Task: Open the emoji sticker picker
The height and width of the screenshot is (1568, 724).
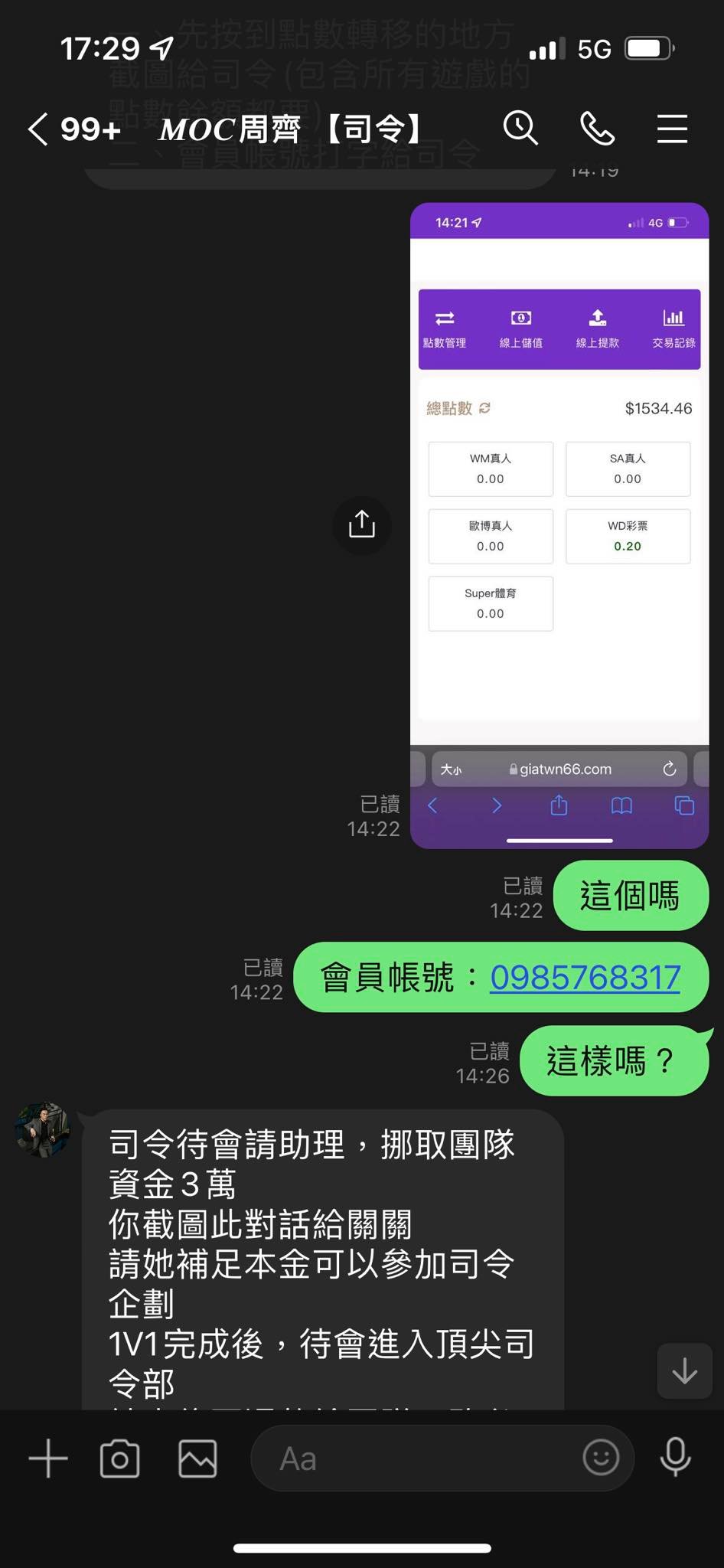Action: pos(601,1458)
